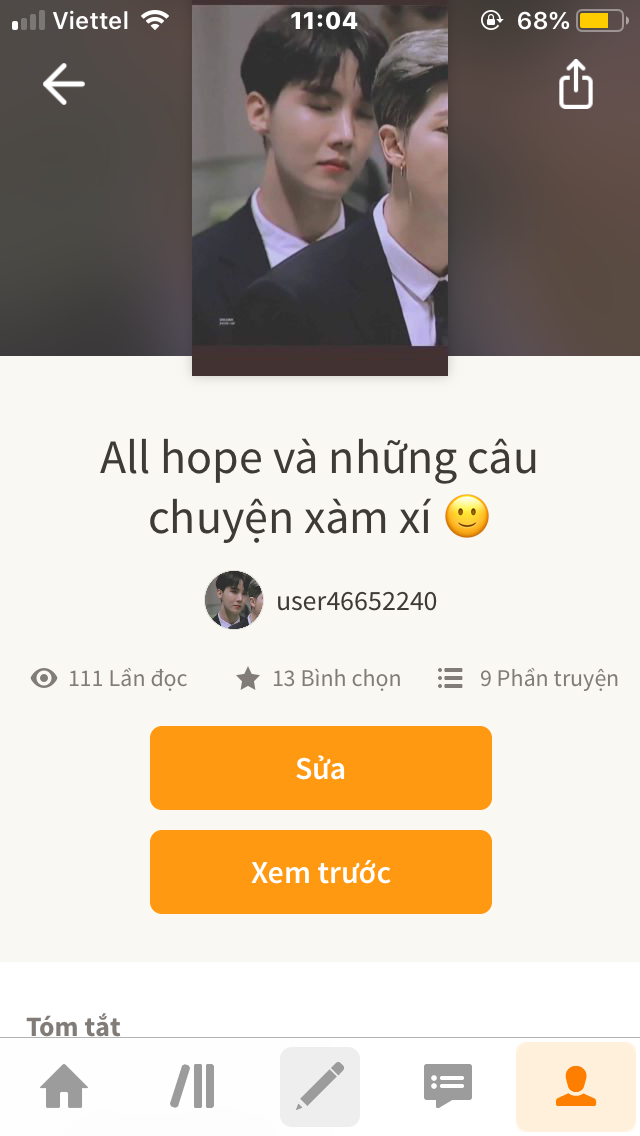Share this story
The width and height of the screenshot is (640, 1136).
[x=575, y=85]
